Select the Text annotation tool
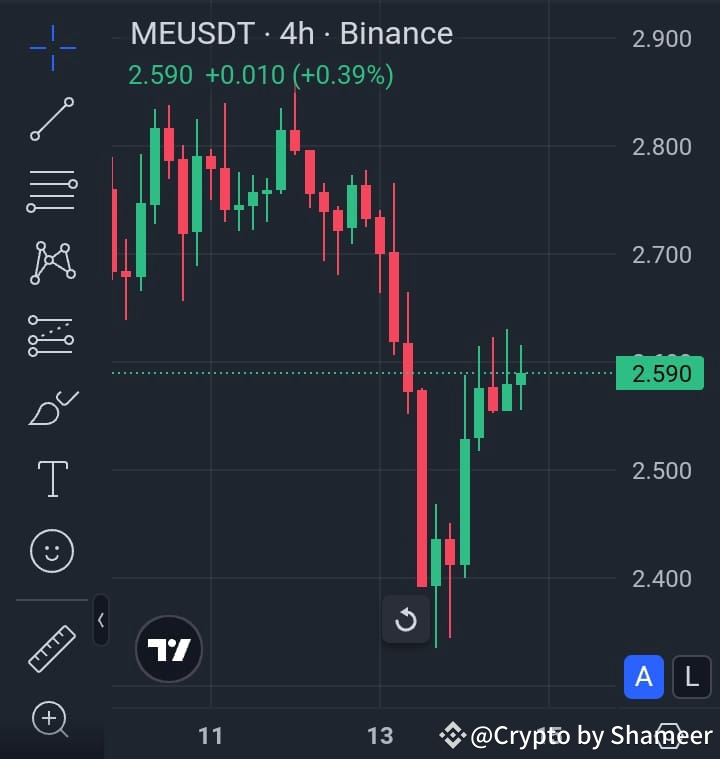The height and width of the screenshot is (759, 720). tap(52, 479)
